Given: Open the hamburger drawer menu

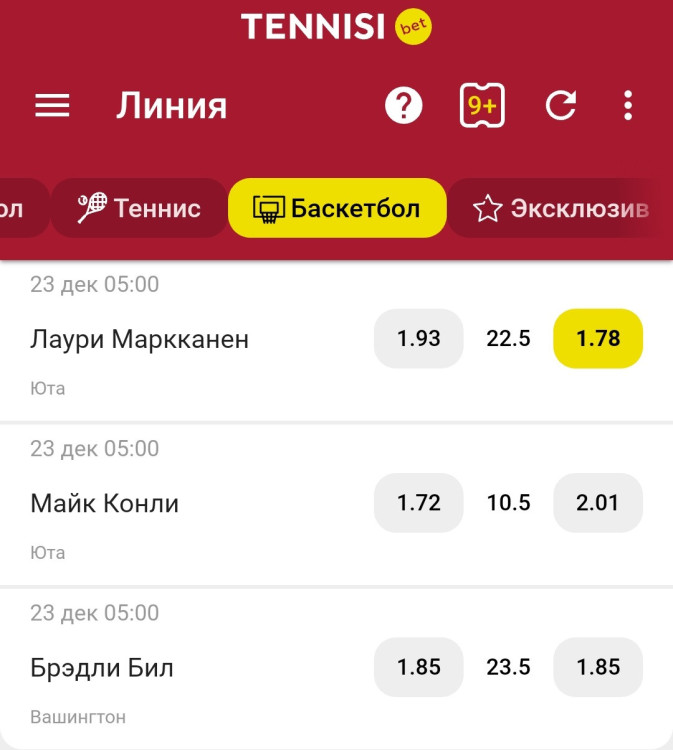Looking at the screenshot, I should tap(52, 106).
